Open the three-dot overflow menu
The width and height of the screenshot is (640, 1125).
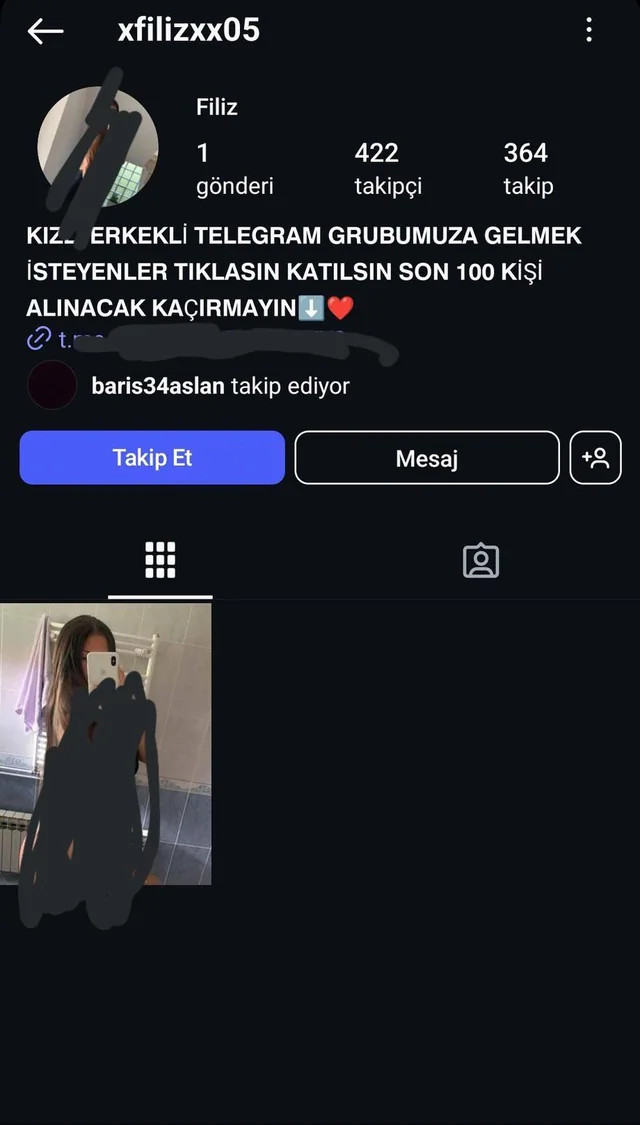(589, 31)
